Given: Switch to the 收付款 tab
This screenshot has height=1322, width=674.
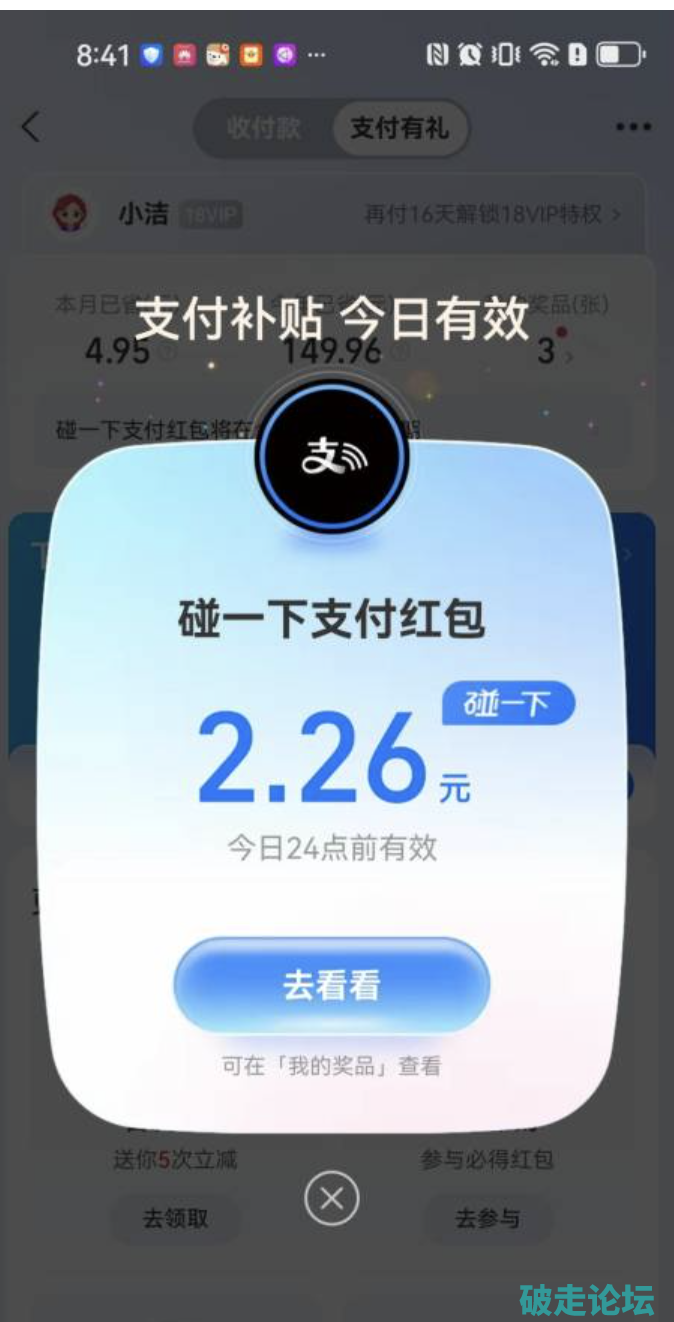Looking at the screenshot, I should click(x=264, y=128).
